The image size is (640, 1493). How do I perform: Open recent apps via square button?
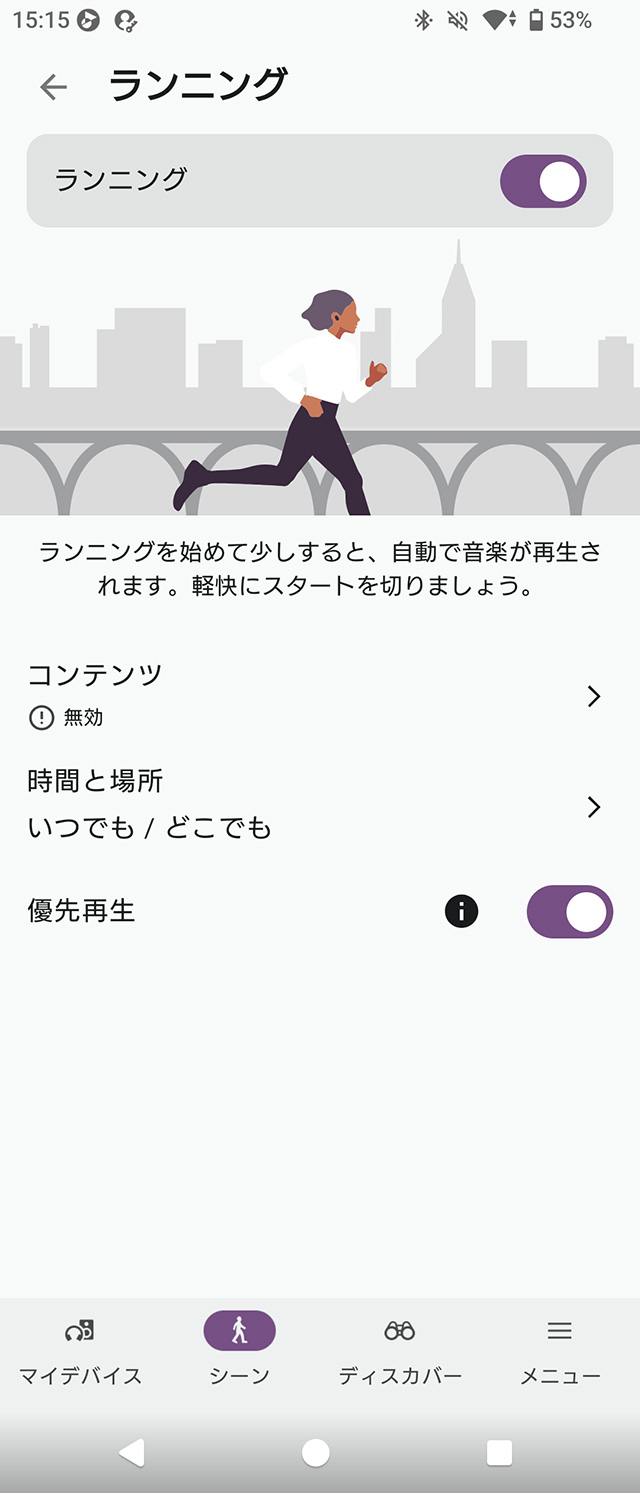click(499, 1452)
